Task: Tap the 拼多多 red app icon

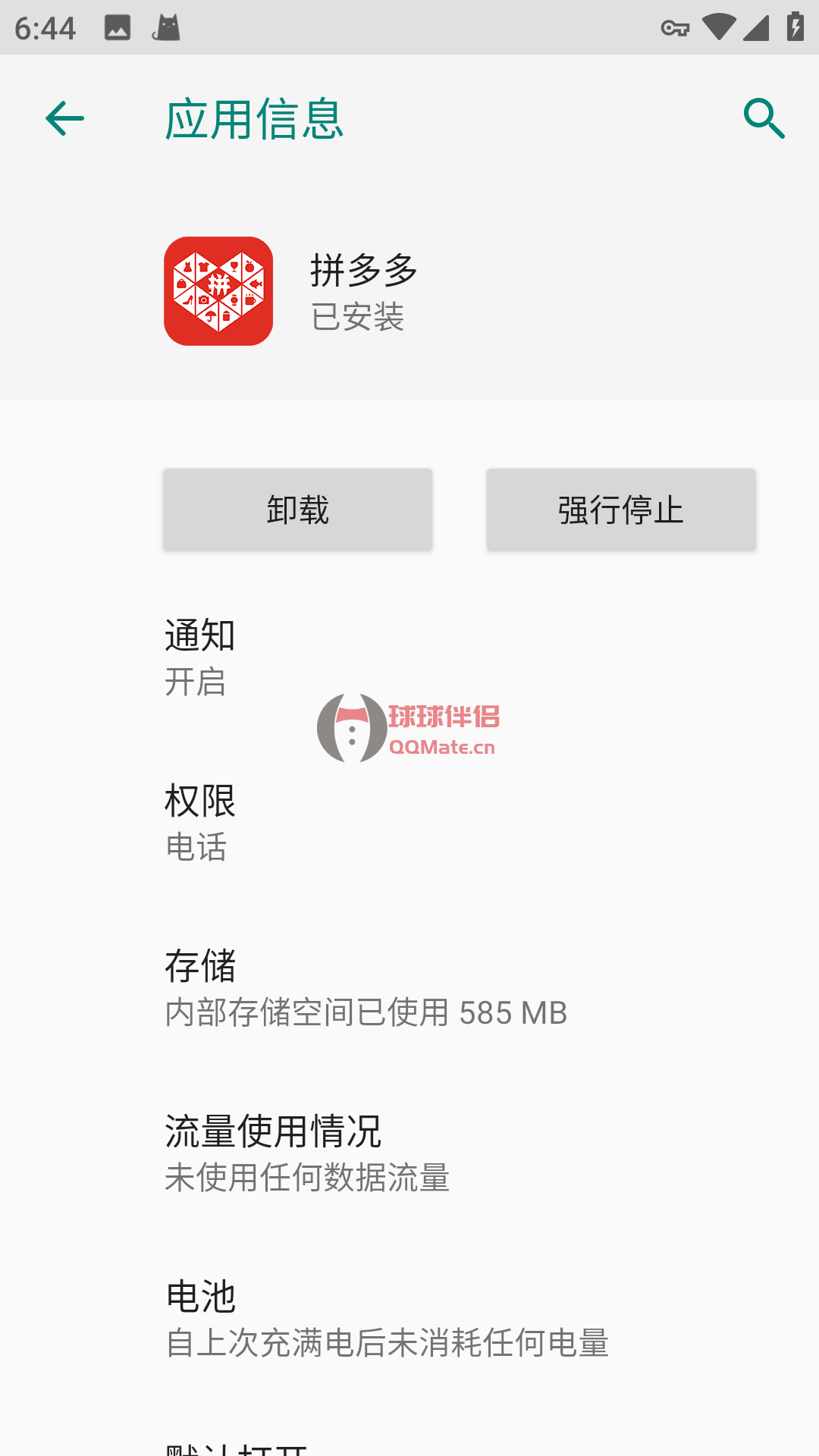Action: pos(219,289)
